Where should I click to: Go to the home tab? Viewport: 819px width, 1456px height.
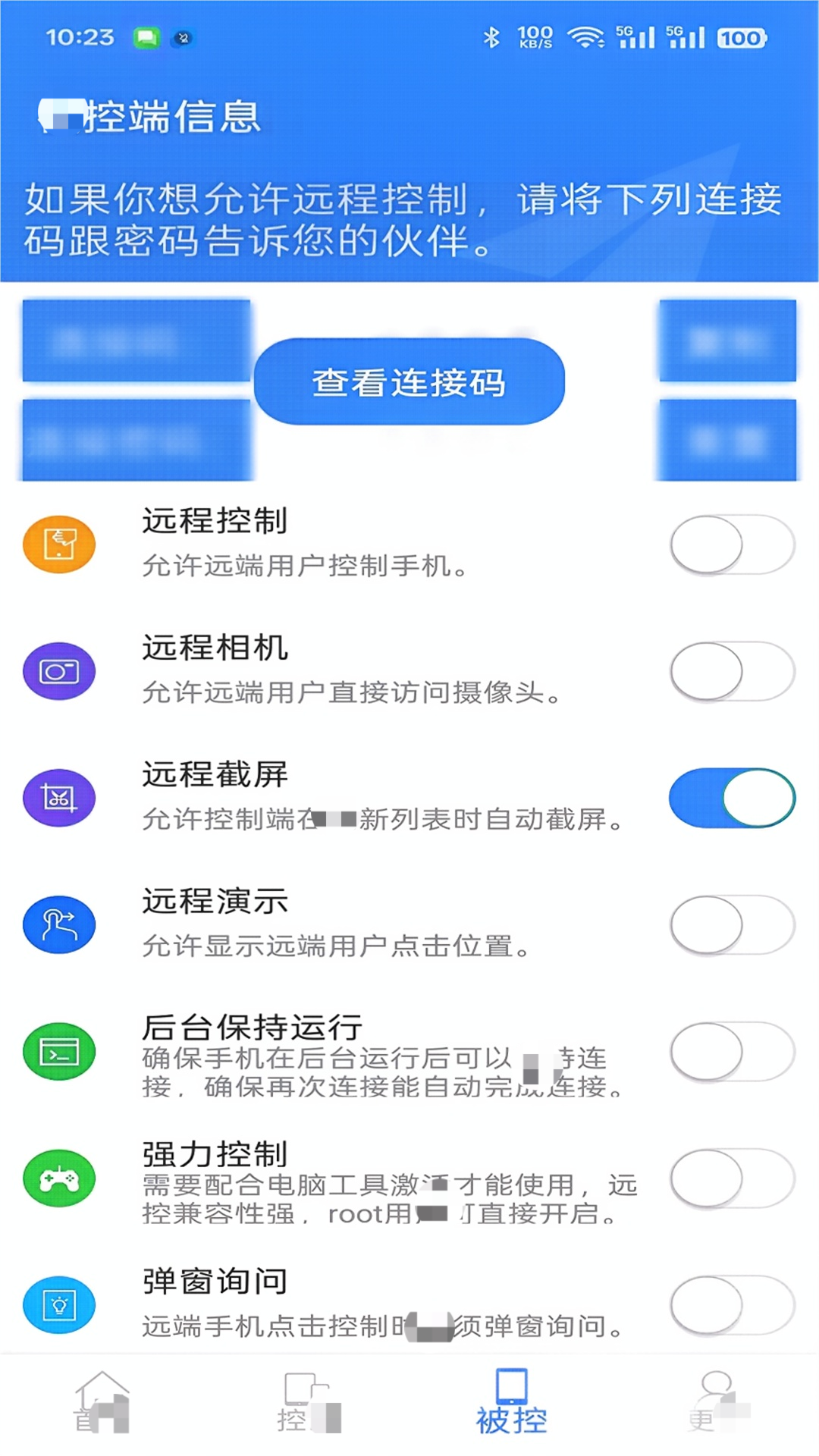pyautogui.click(x=102, y=1401)
